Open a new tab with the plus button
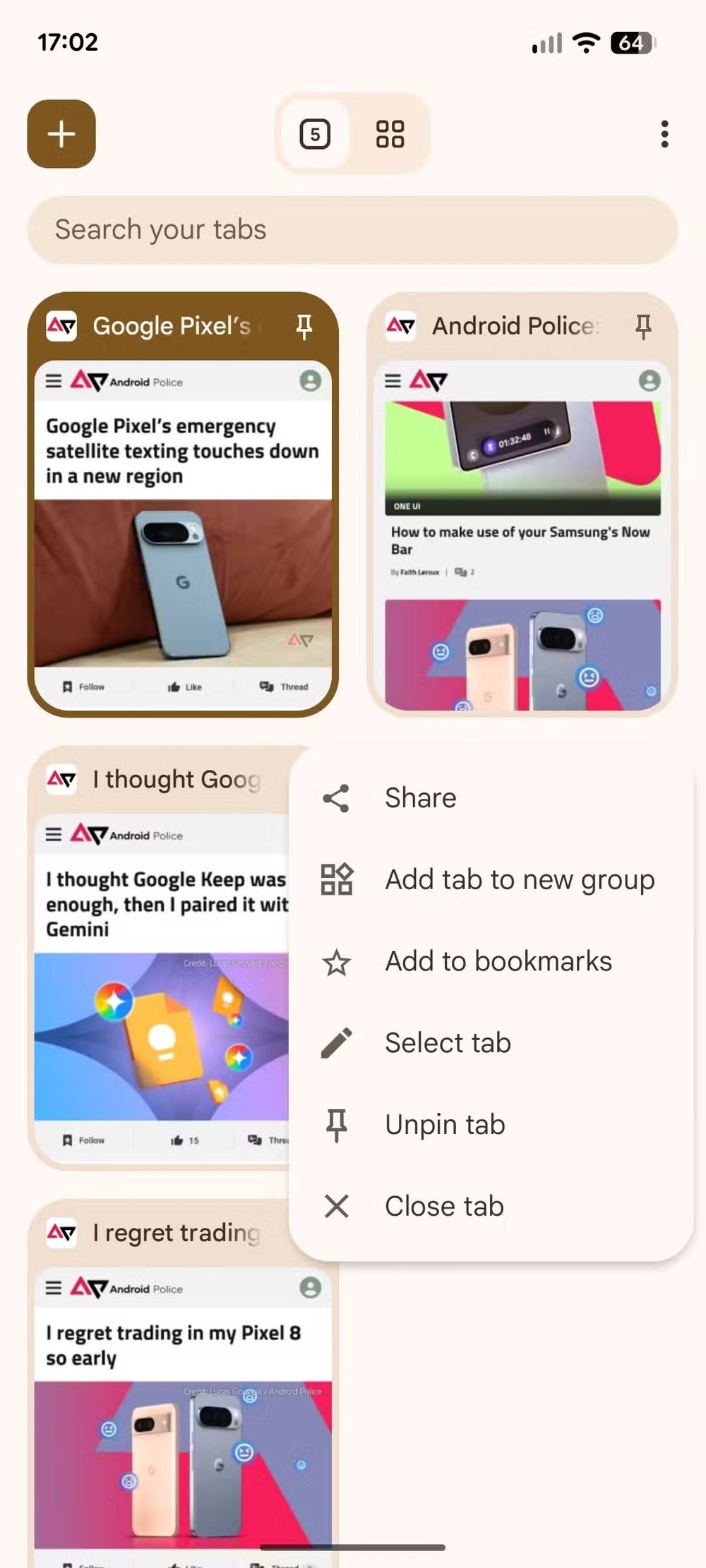This screenshot has width=706, height=1568. (x=61, y=134)
